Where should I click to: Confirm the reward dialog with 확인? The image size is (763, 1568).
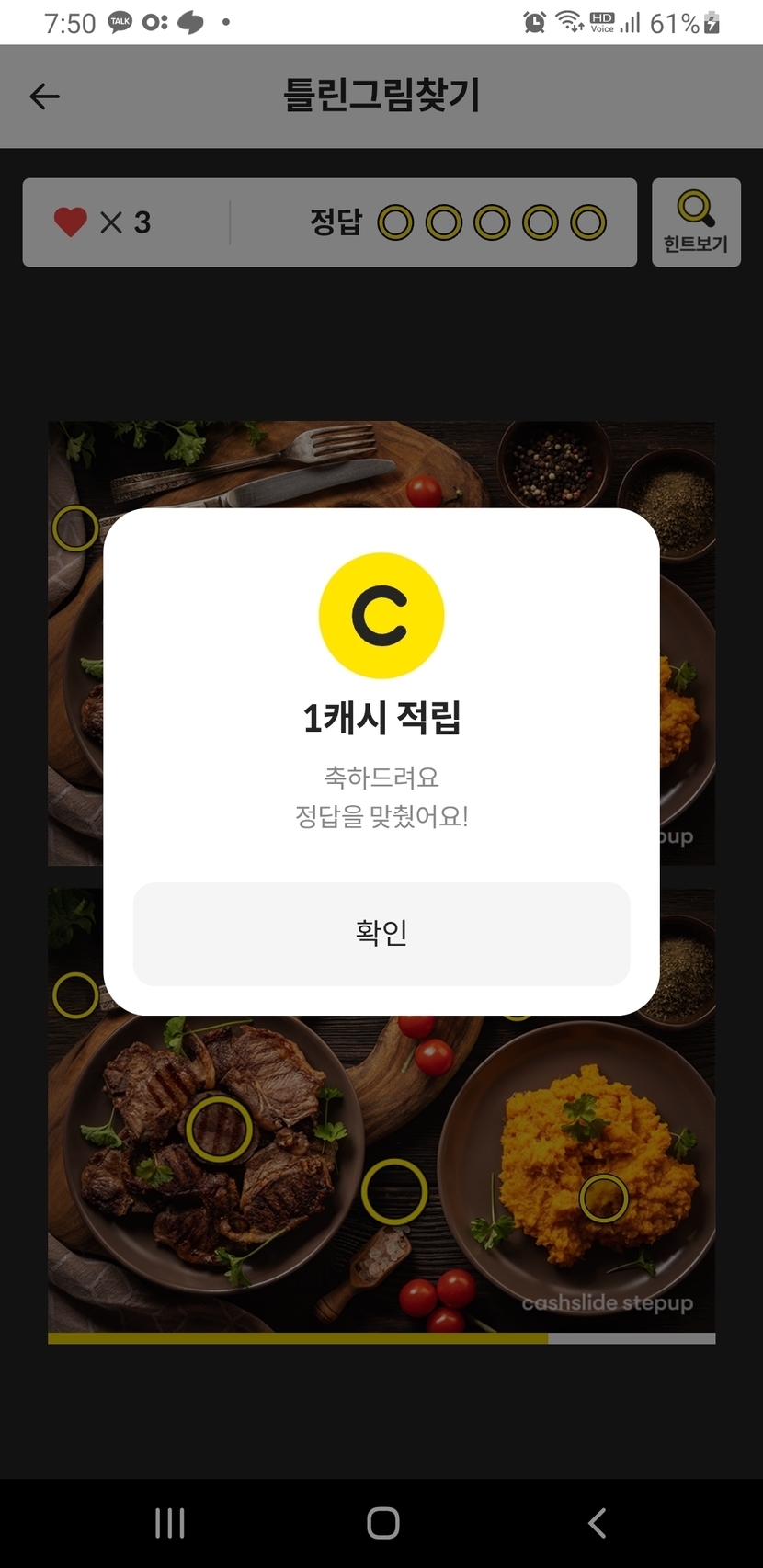click(x=381, y=933)
